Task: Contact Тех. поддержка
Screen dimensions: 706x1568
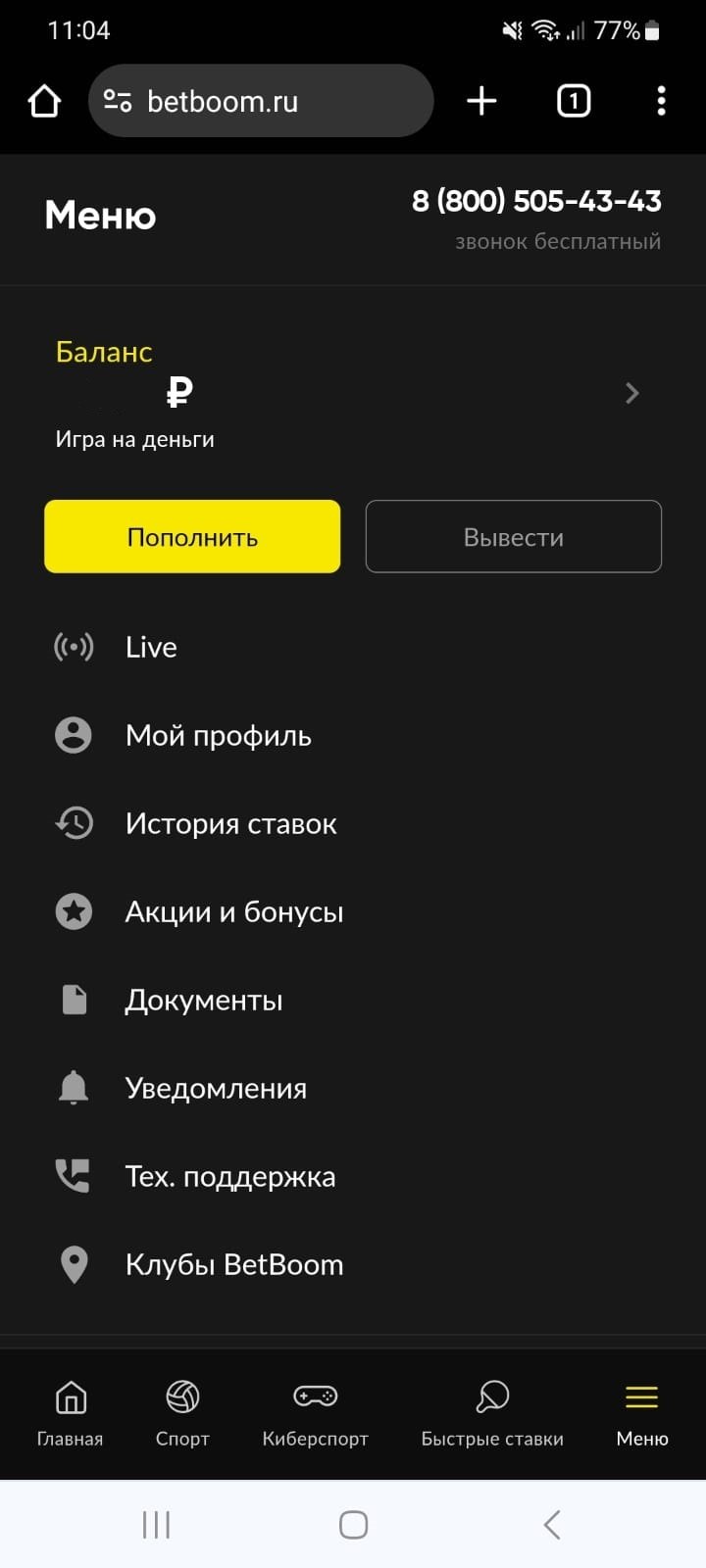Action: [x=229, y=1176]
